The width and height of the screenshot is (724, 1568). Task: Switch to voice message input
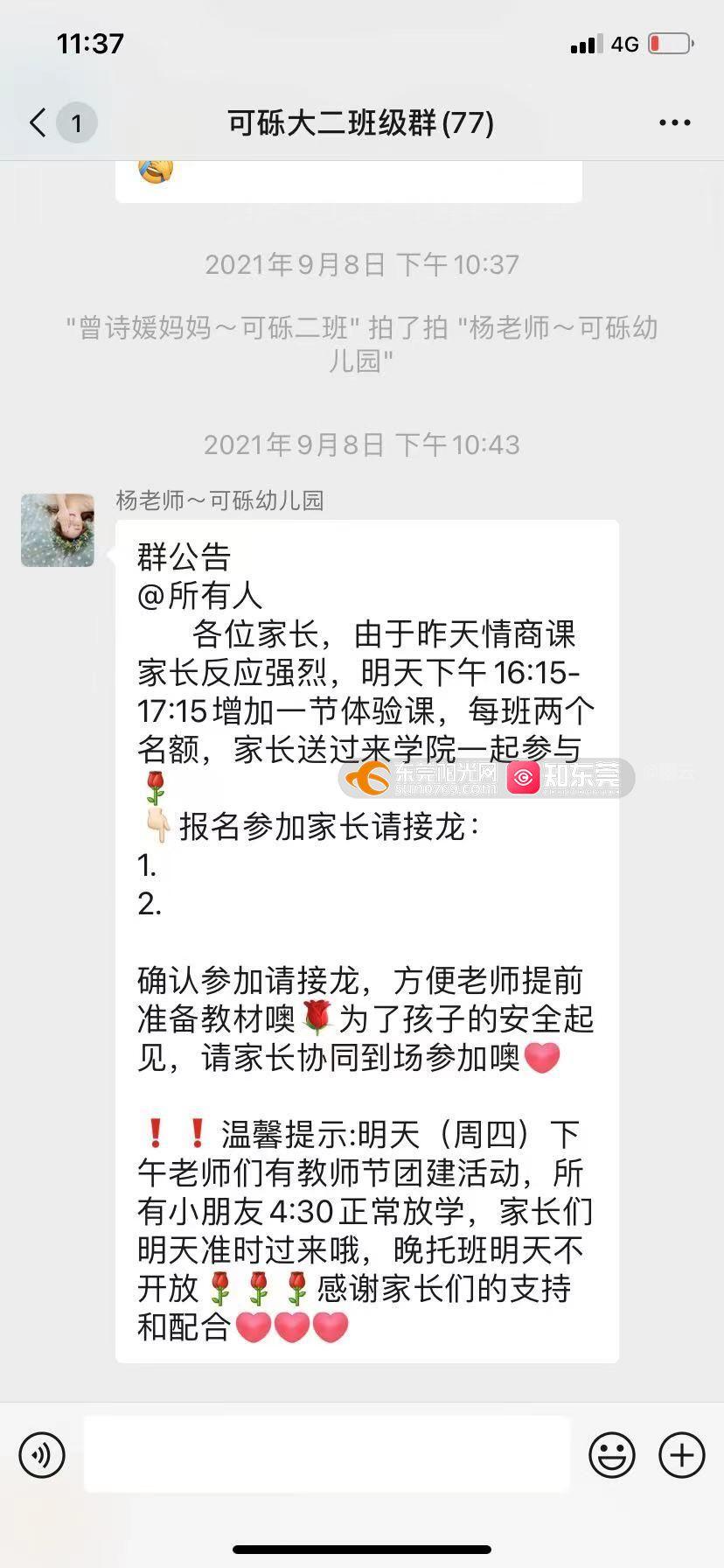tap(42, 1455)
